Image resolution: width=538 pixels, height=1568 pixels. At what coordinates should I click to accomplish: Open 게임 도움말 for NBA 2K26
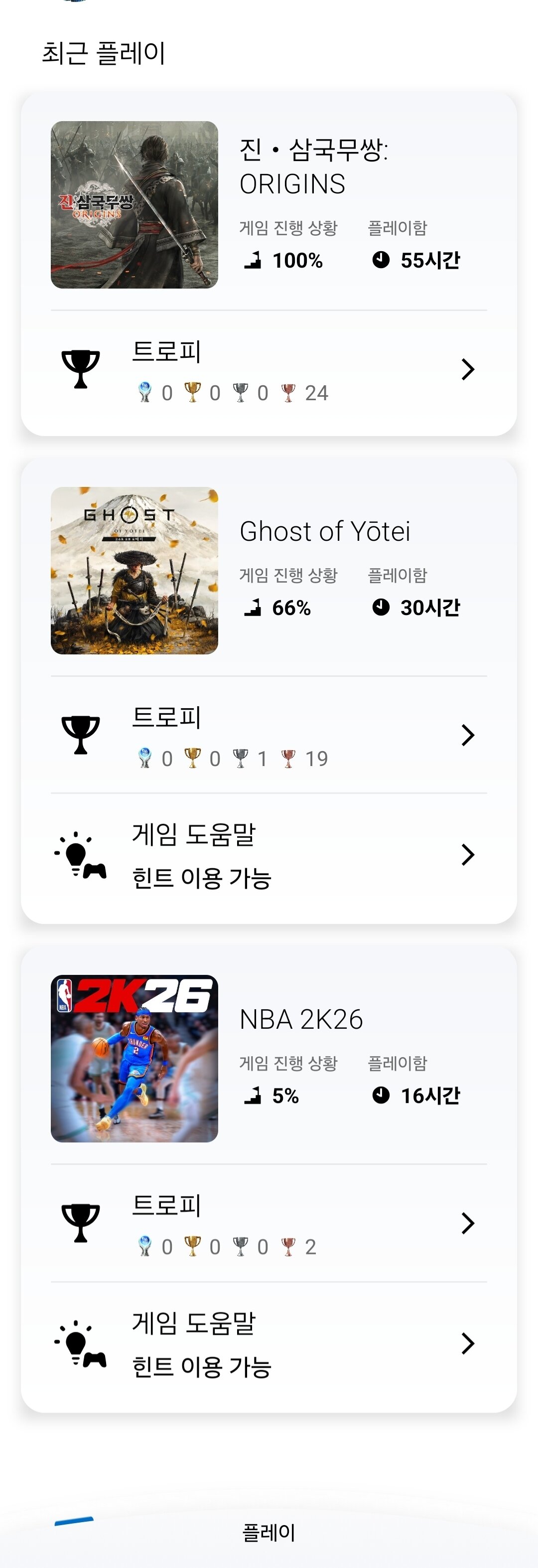point(269,1343)
